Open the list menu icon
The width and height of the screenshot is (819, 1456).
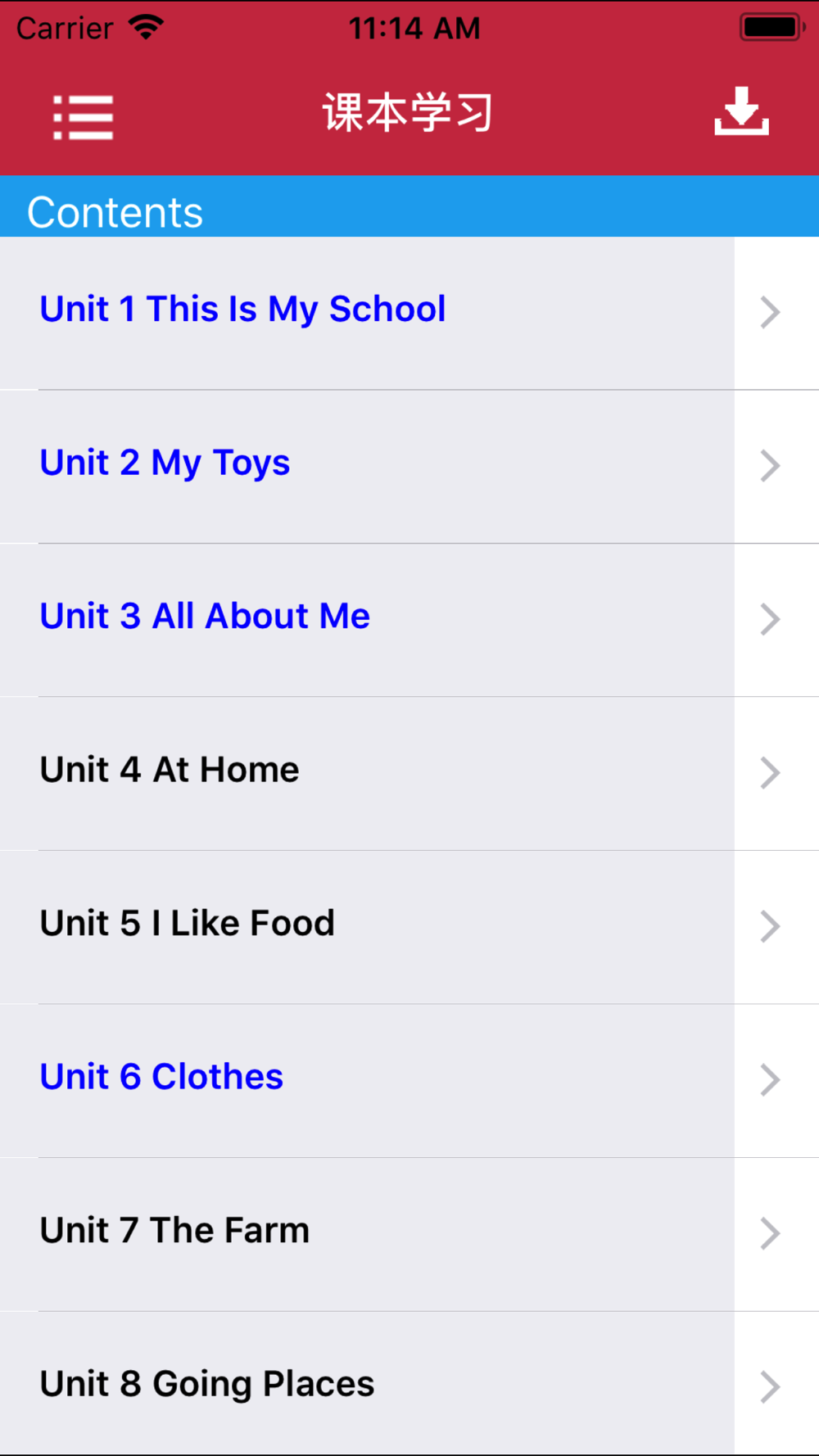coord(83,117)
